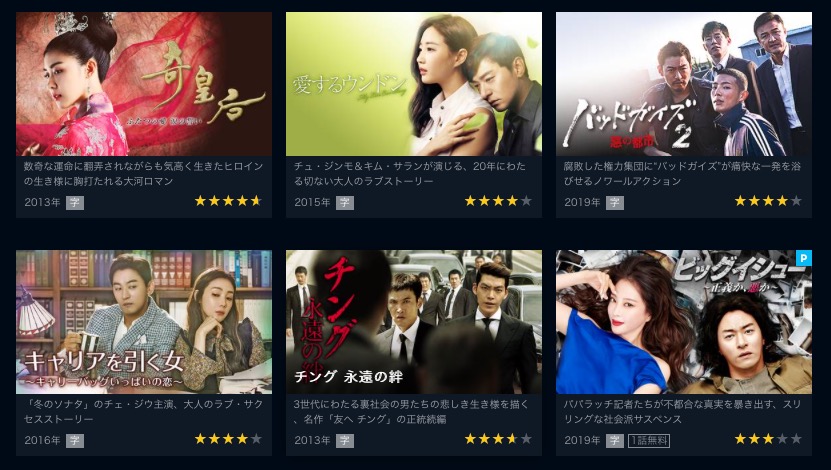
Task: Open the ビッグイシュー drama card
Action: pyautogui.click(x=684, y=322)
